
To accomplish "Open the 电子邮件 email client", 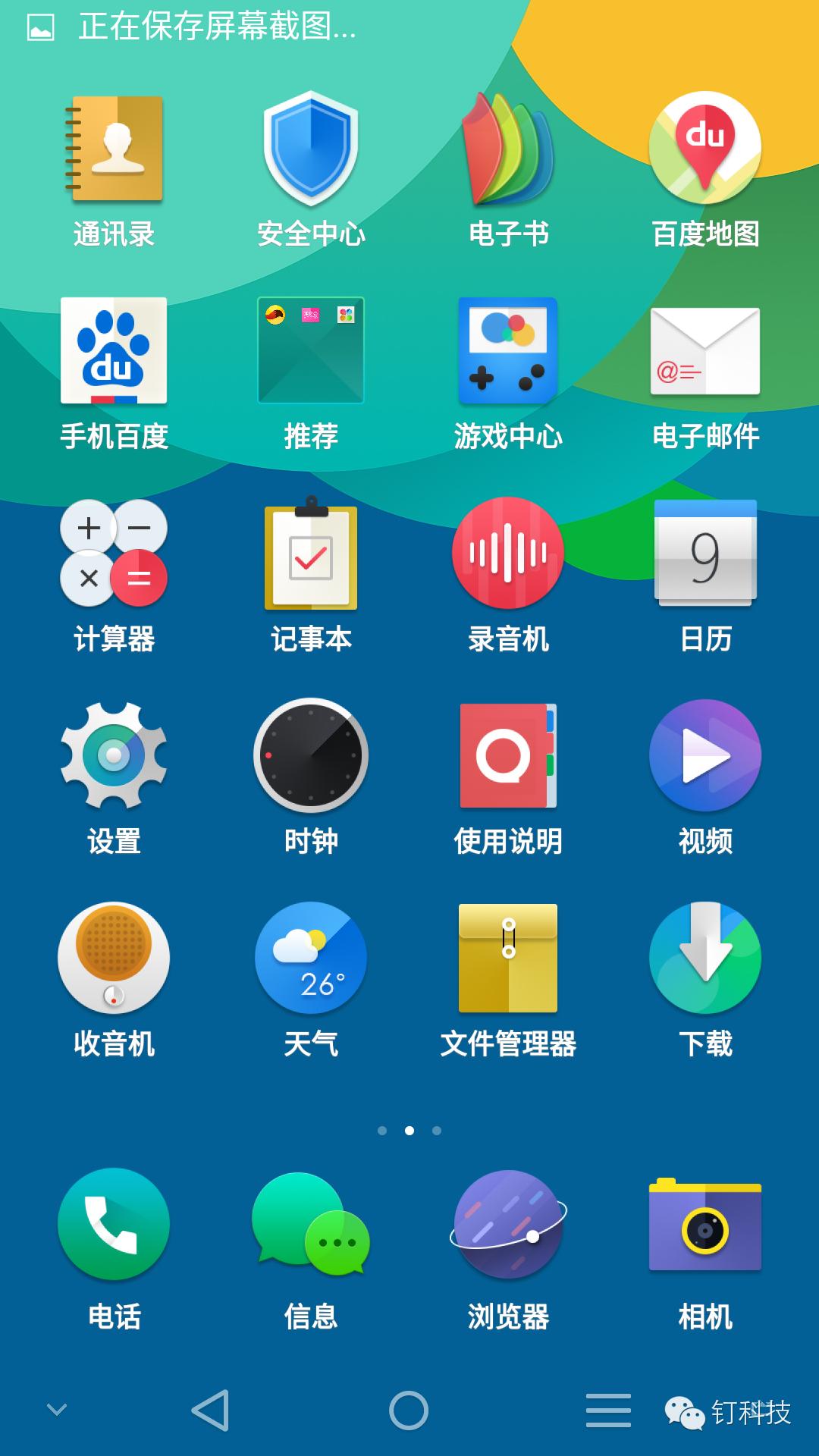I will pyautogui.click(x=704, y=351).
